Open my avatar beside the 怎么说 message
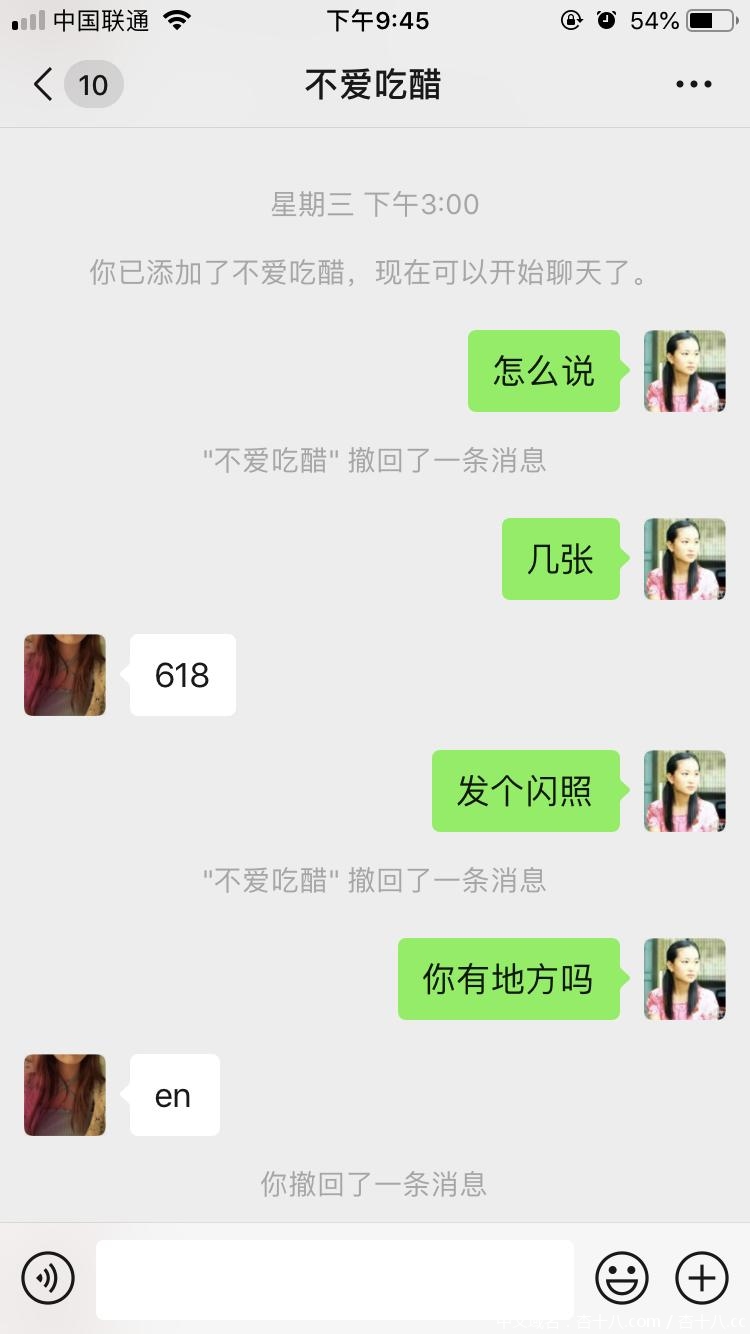The width and height of the screenshot is (750, 1334). coord(685,371)
